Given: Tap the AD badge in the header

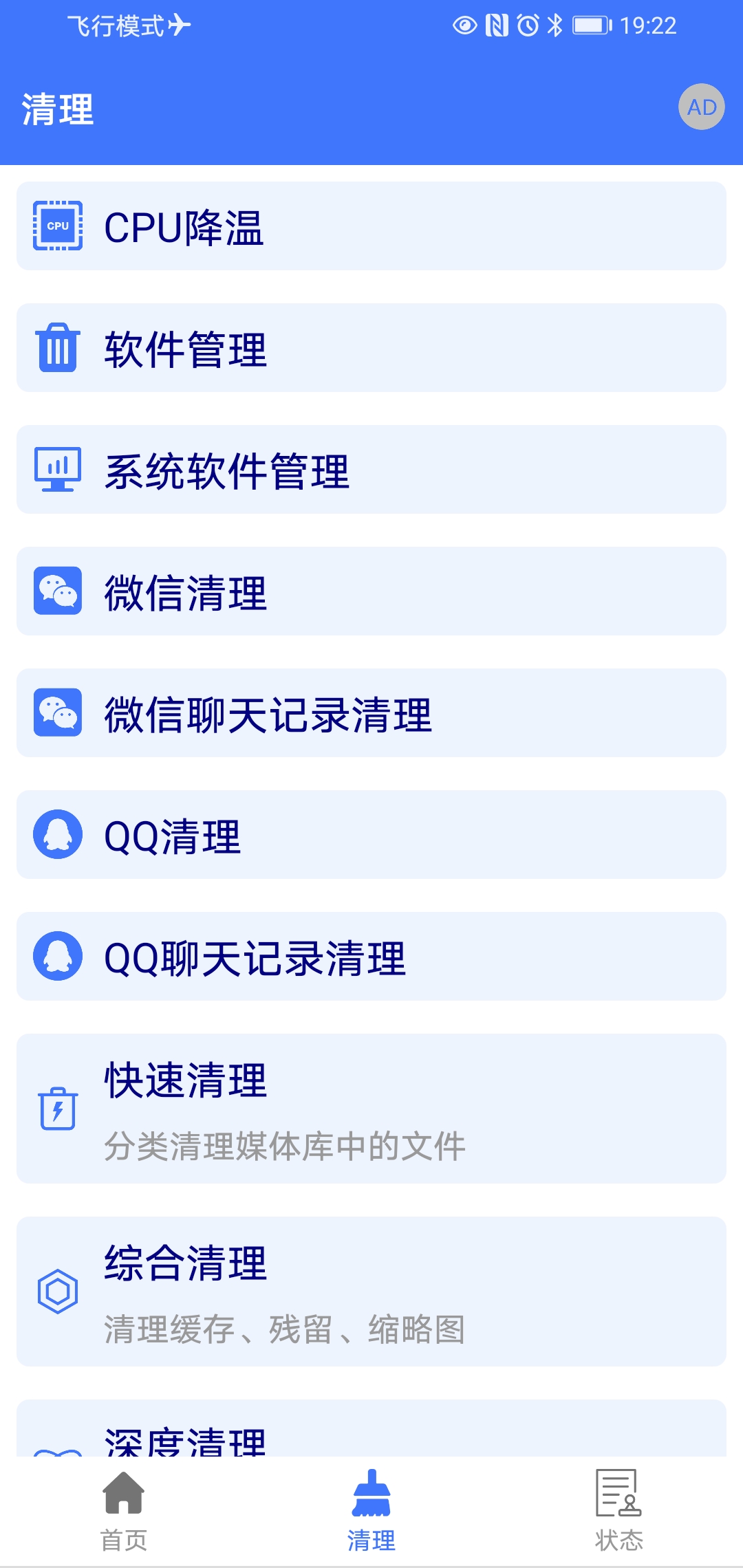Looking at the screenshot, I should click(701, 107).
